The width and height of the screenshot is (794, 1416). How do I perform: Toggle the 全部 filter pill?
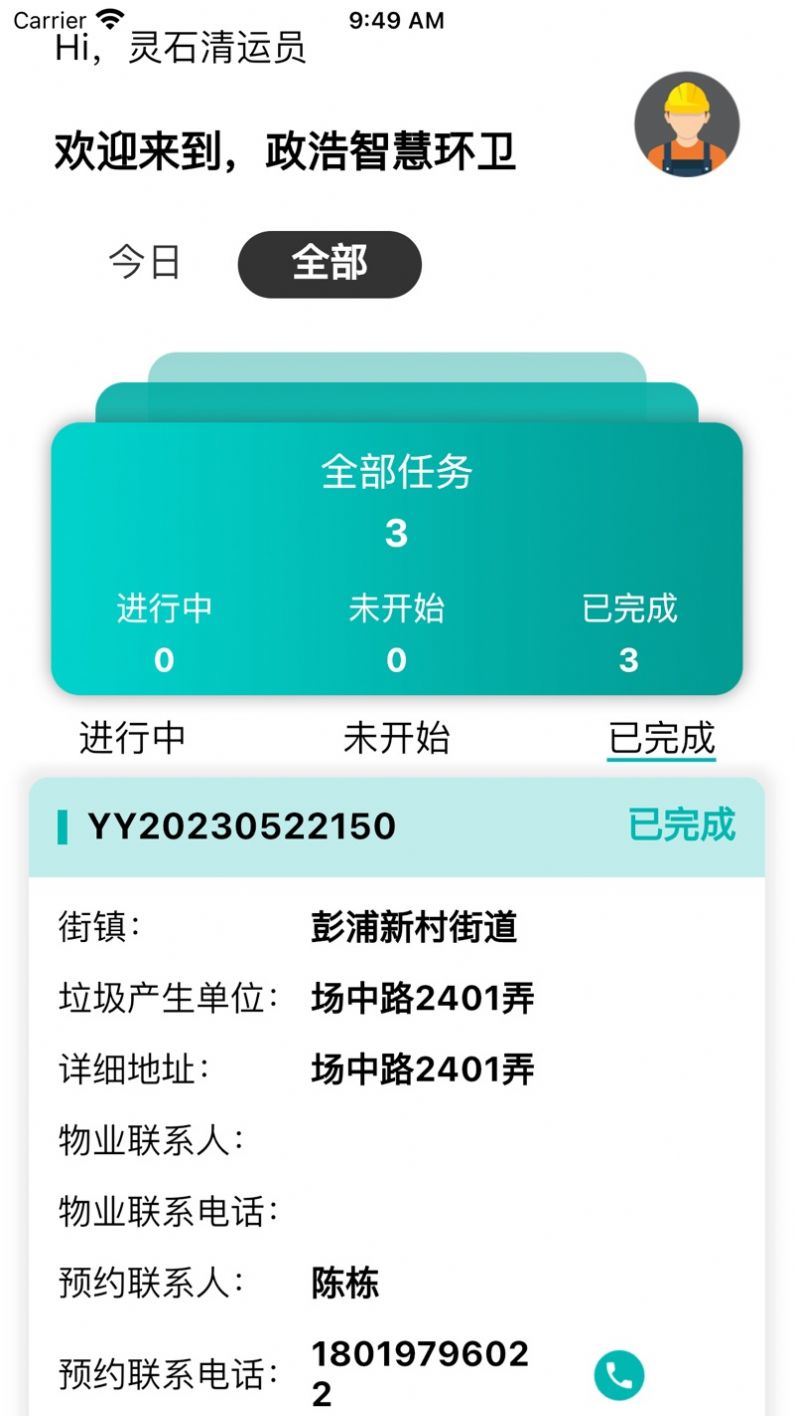pyautogui.click(x=328, y=263)
